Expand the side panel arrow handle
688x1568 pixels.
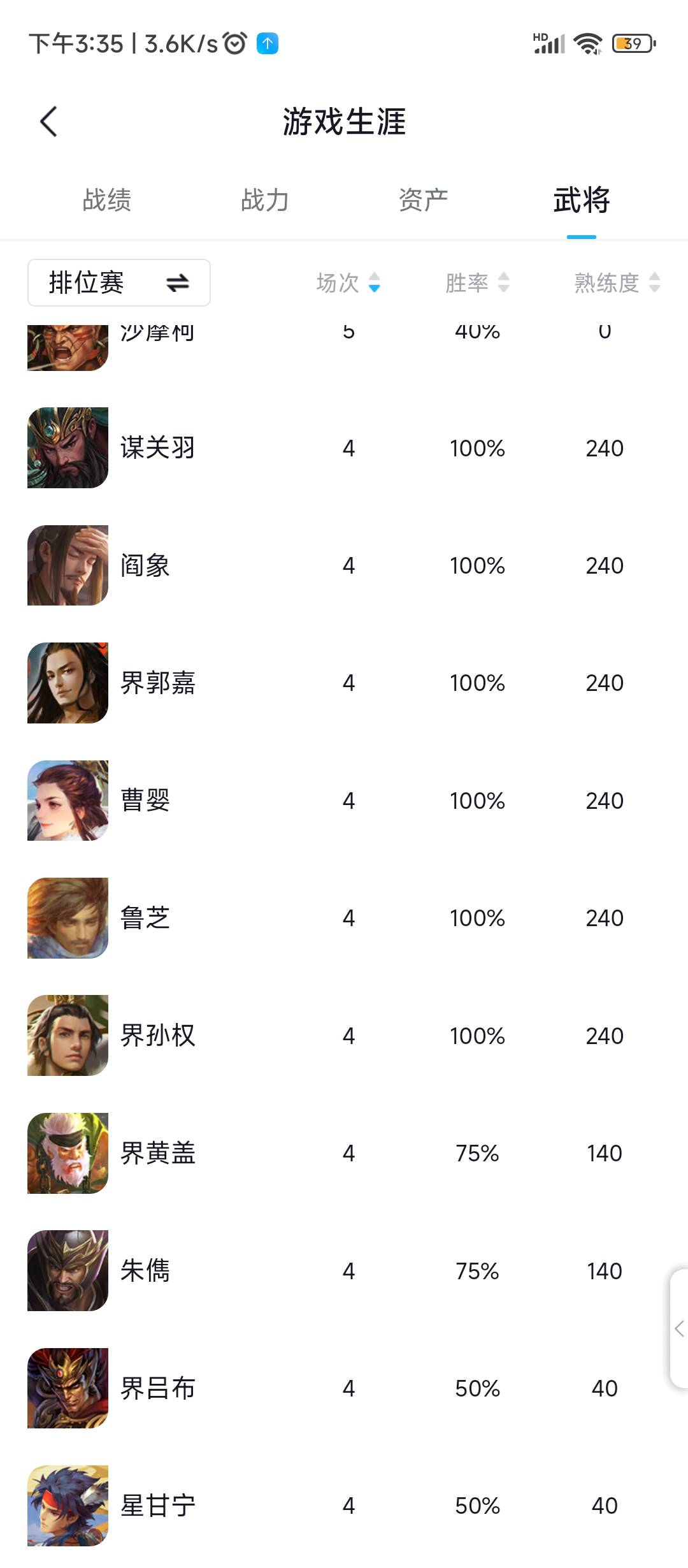pyautogui.click(x=679, y=1329)
